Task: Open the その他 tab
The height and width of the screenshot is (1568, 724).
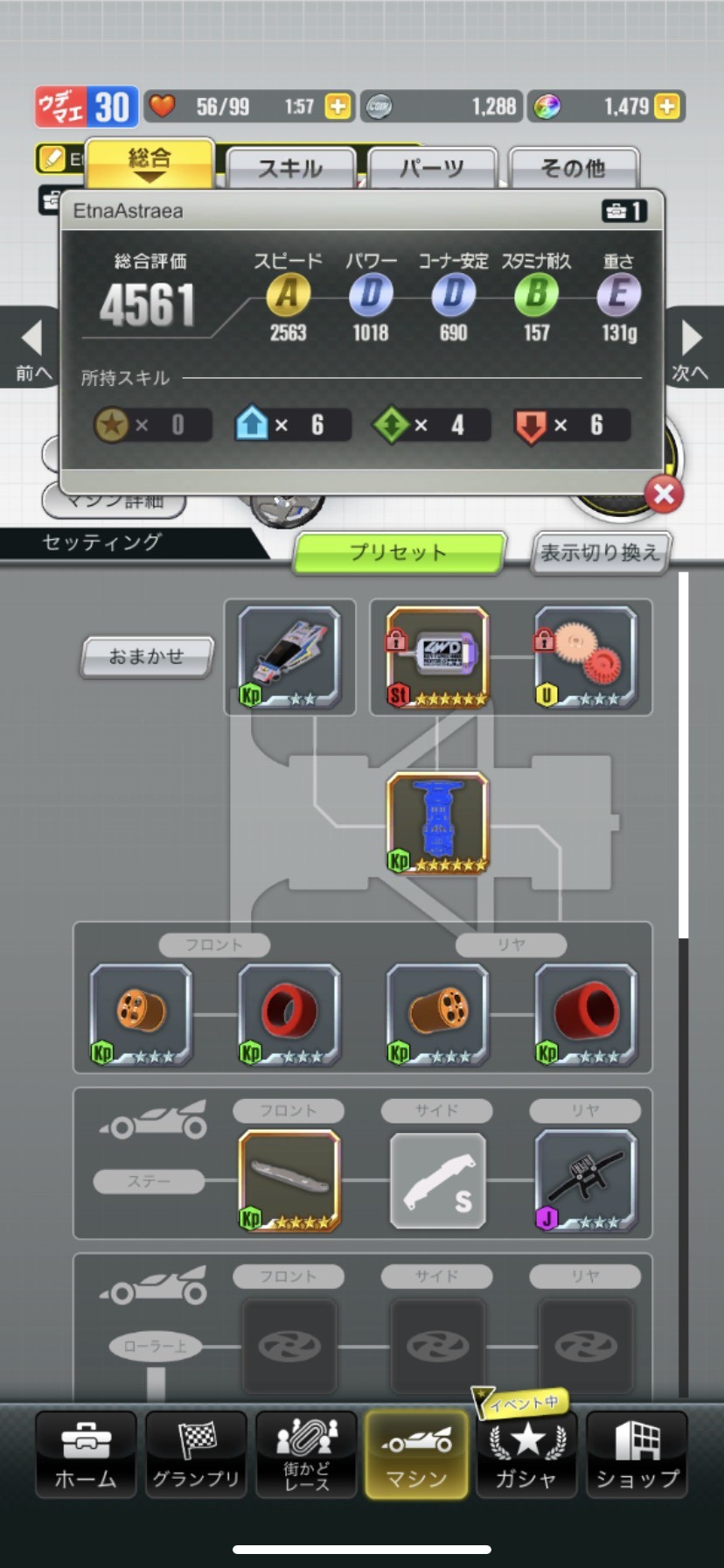Action: 574,168
